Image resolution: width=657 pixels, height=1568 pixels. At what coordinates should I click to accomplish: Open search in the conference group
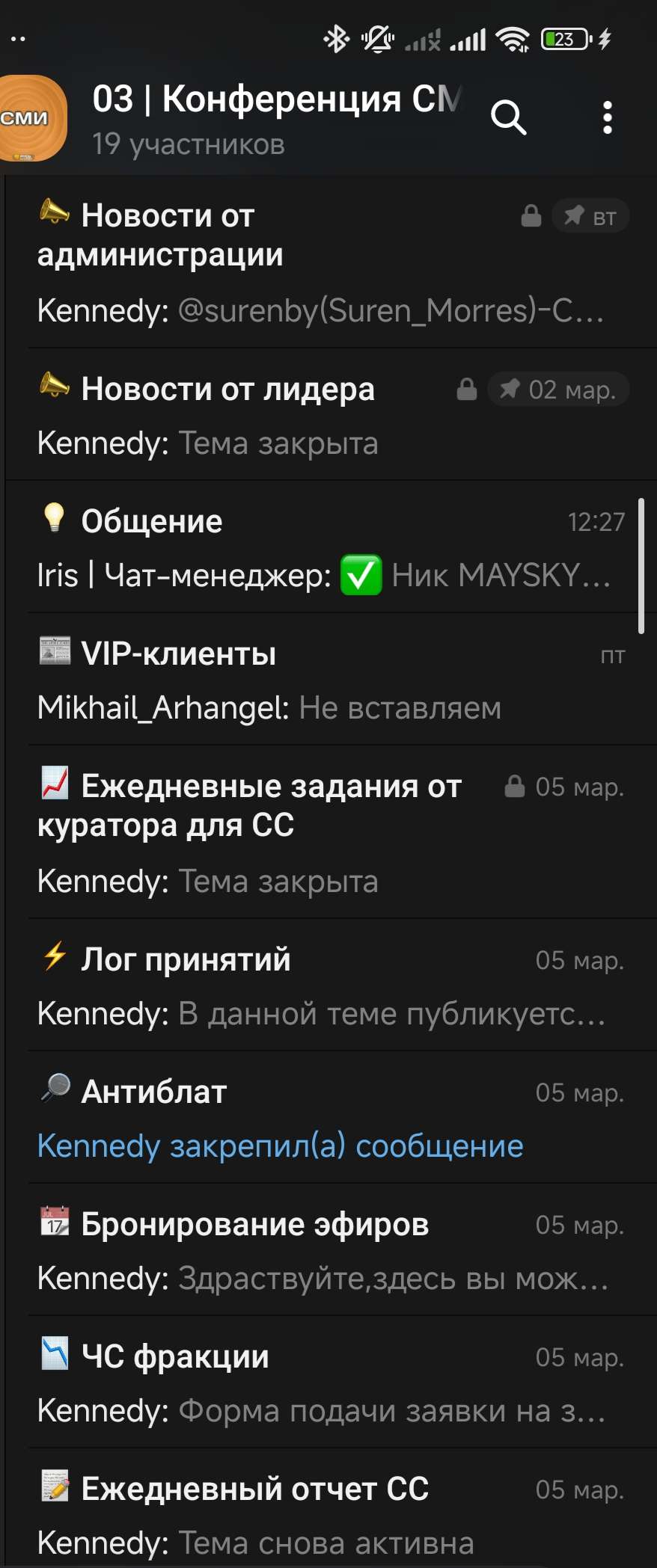[508, 118]
